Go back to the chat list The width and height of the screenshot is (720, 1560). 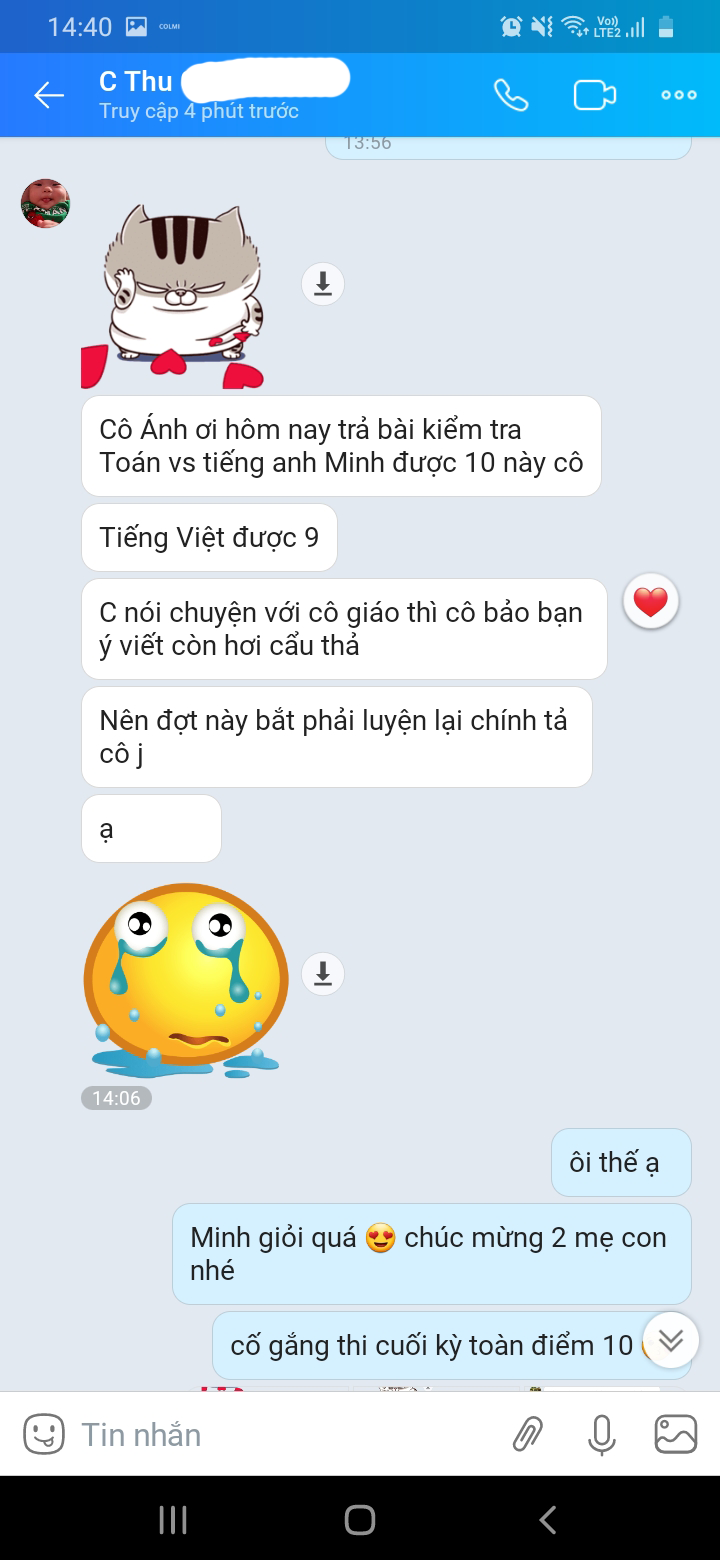(48, 95)
